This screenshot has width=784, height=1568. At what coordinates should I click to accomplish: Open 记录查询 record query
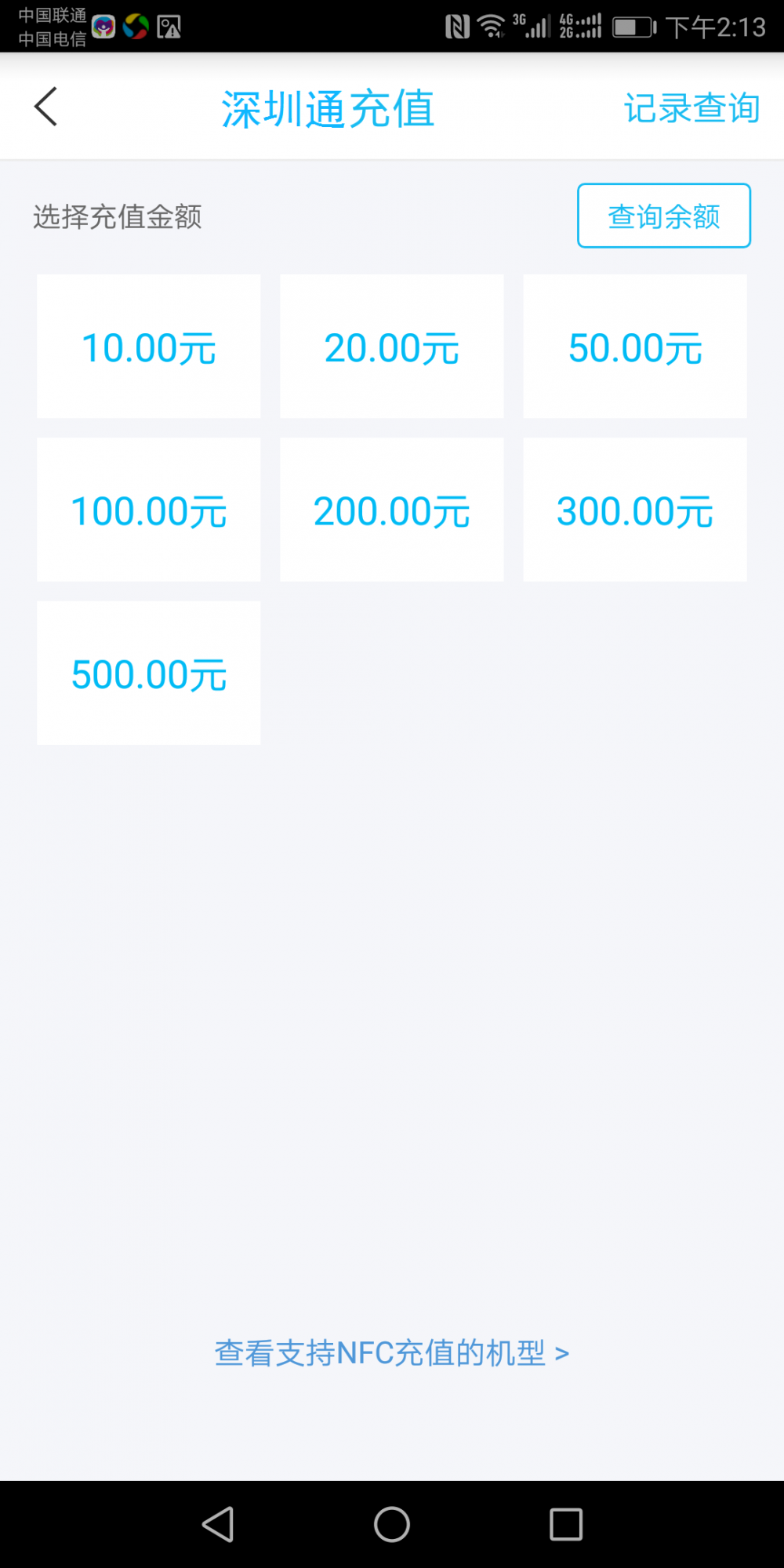pyautogui.click(x=691, y=107)
